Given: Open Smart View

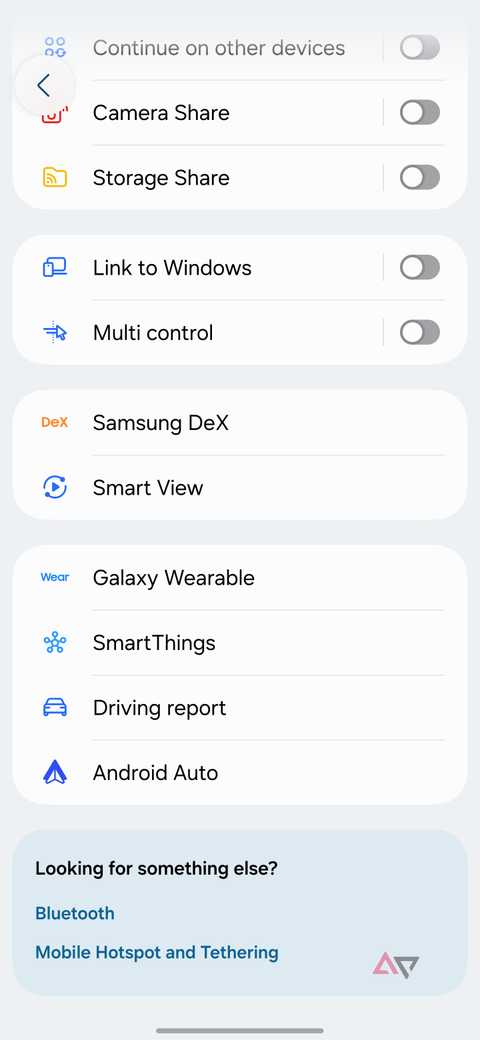Looking at the screenshot, I should click(240, 488).
